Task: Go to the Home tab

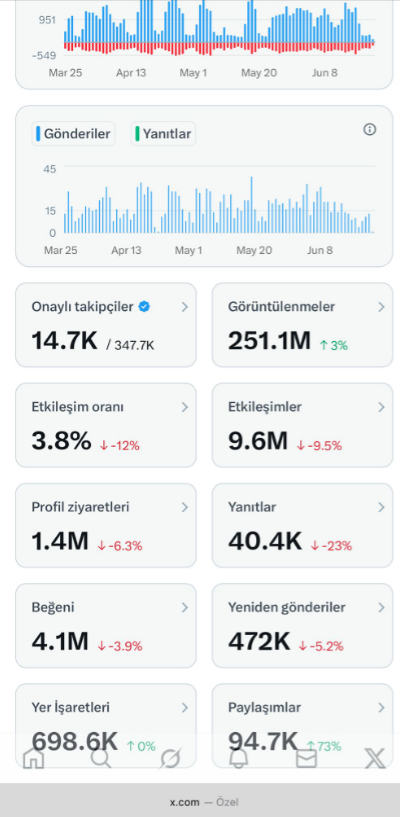Action: coord(33,759)
